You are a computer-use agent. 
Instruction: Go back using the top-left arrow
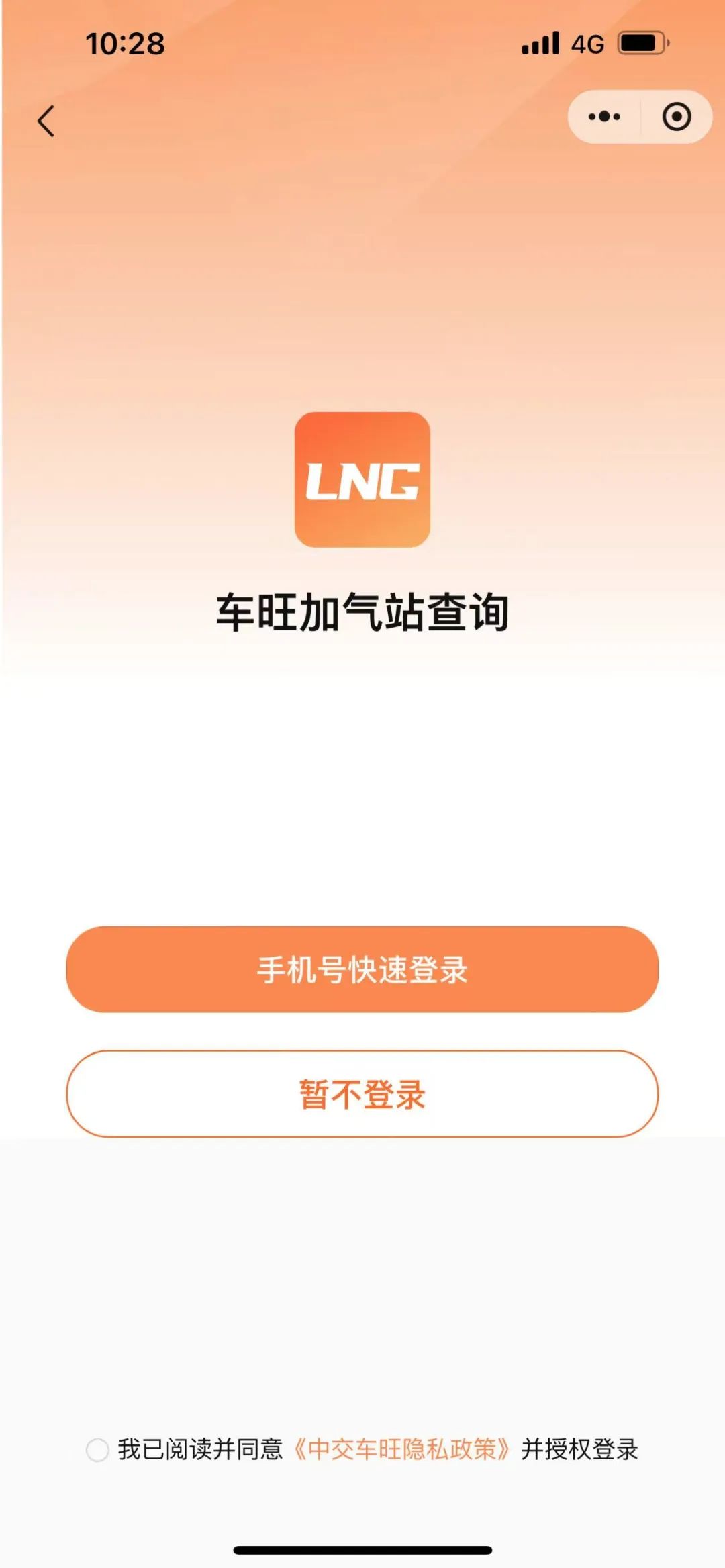point(46,121)
